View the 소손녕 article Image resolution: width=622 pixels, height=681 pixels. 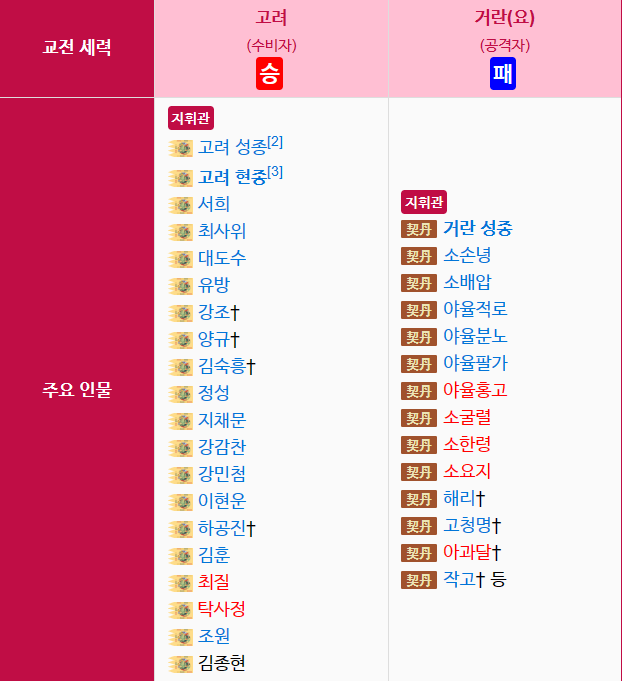click(x=467, y=255)
